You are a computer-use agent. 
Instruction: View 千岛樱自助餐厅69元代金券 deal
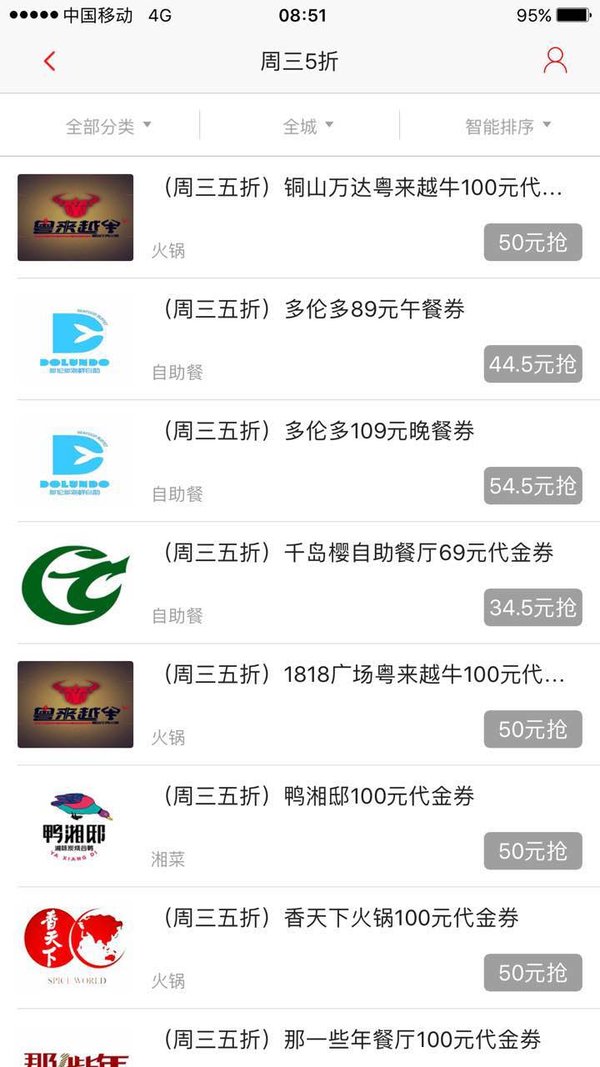point(300,583)
